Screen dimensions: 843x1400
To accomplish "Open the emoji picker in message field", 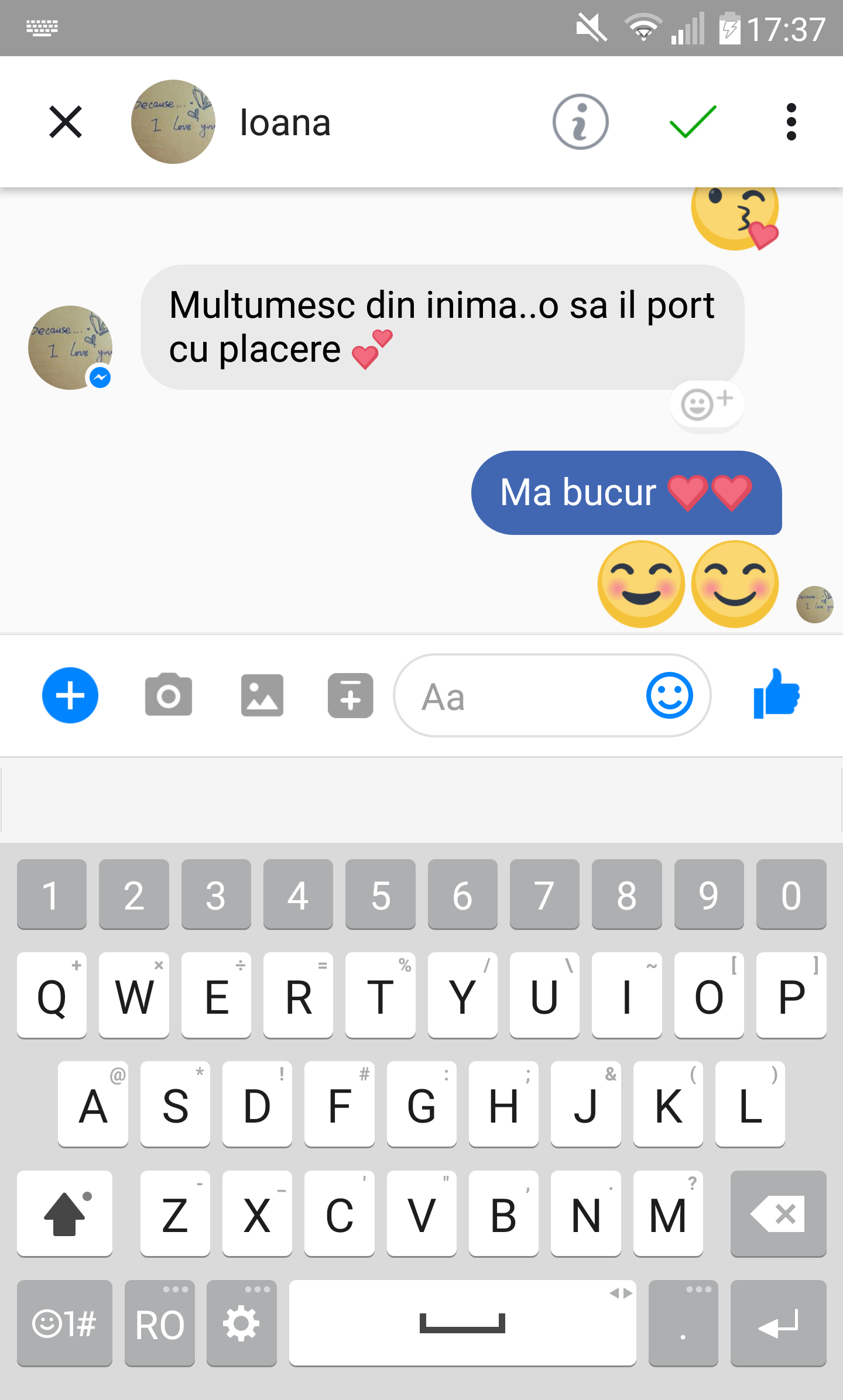I will 669,695.
